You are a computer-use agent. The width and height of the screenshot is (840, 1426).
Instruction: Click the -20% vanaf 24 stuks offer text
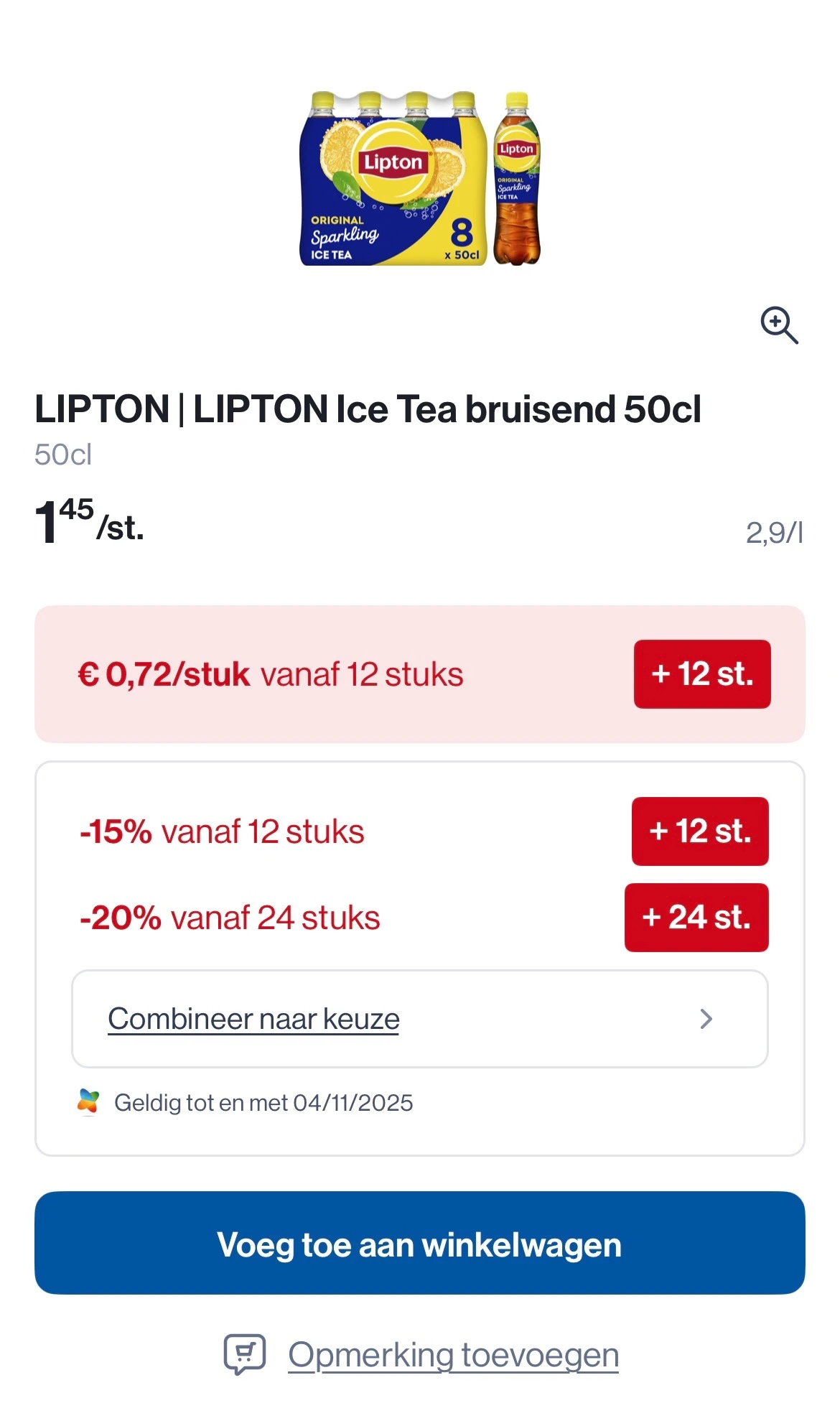[230, 917]
